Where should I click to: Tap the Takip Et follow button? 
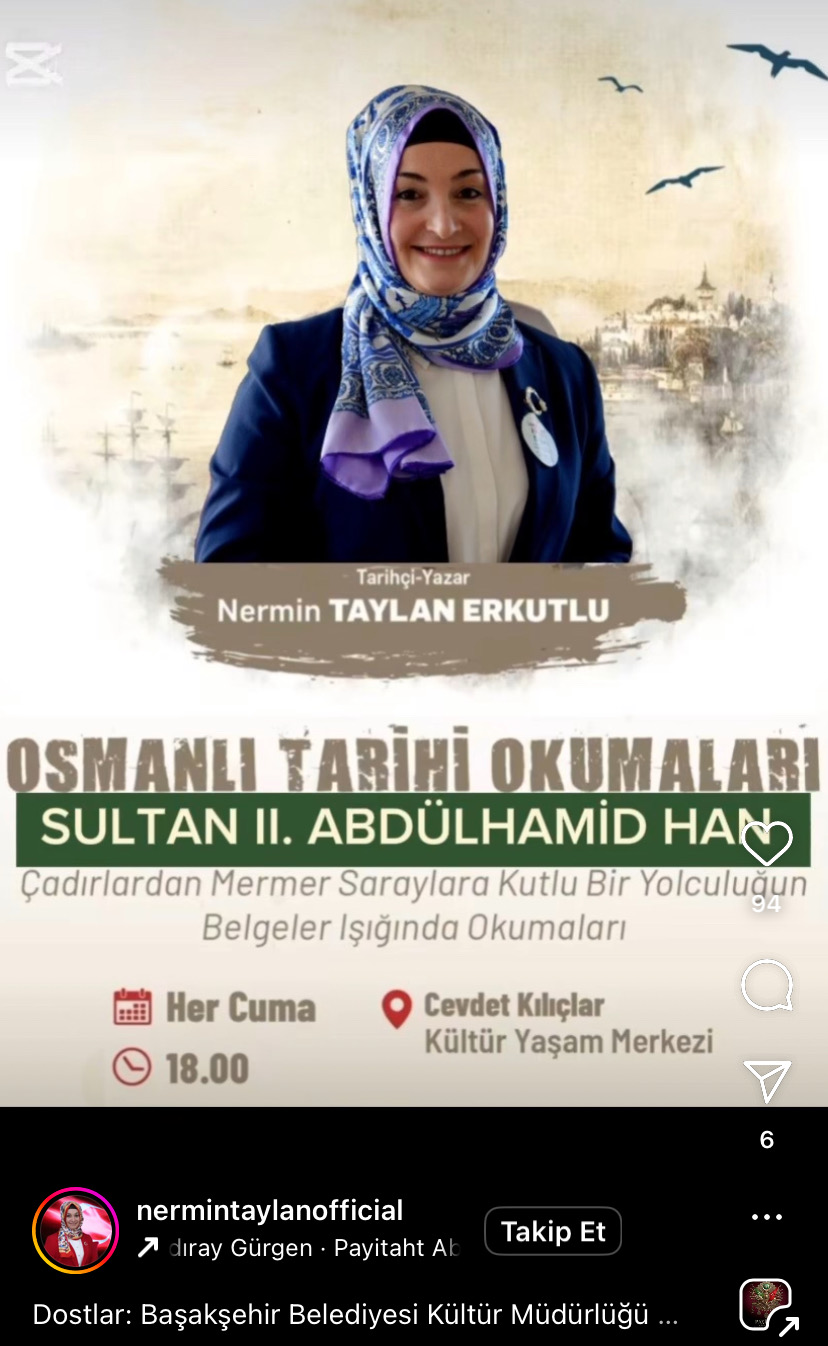553,1231
